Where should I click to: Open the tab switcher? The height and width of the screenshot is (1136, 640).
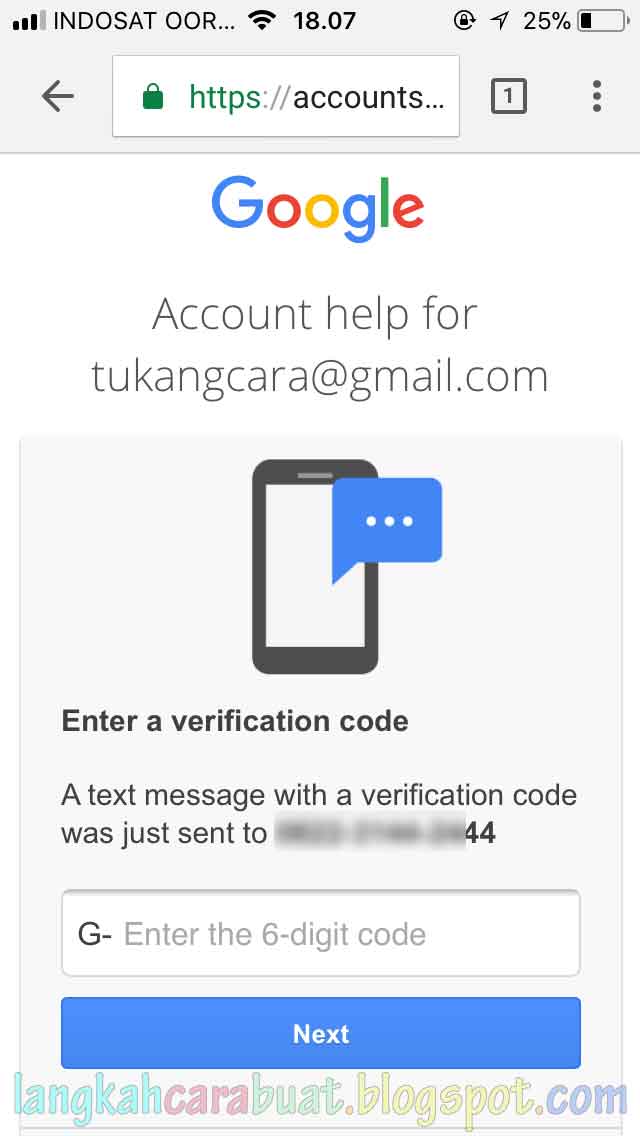508,96
